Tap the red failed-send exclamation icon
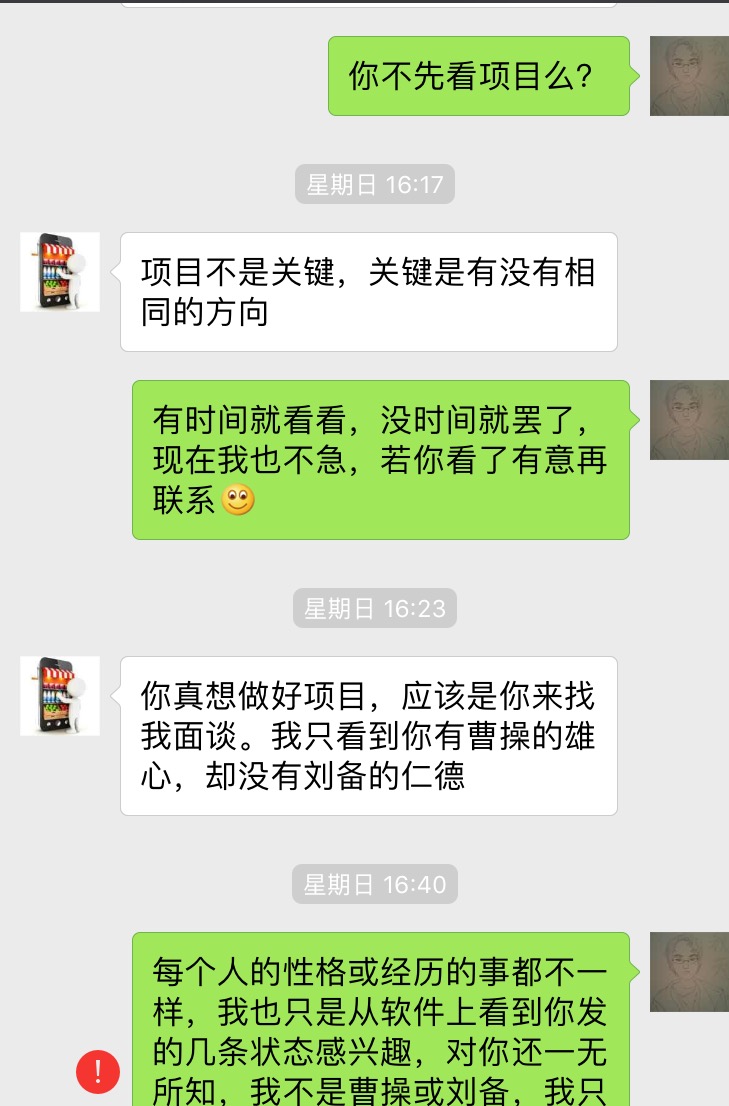729x1106 pixels. pyautogui.click(x=98, y=1071)
